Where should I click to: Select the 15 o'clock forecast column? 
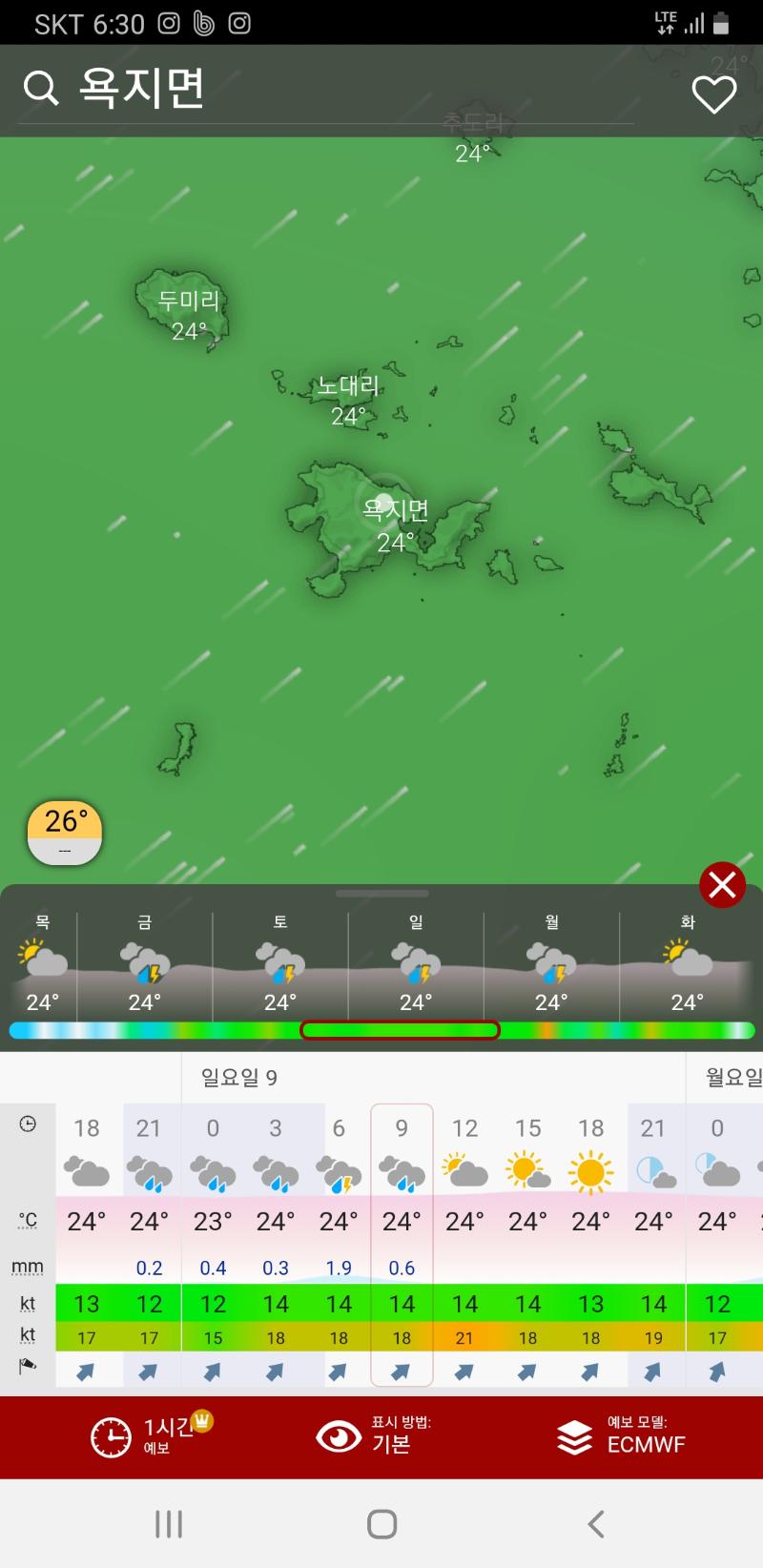pos(527,1240)
